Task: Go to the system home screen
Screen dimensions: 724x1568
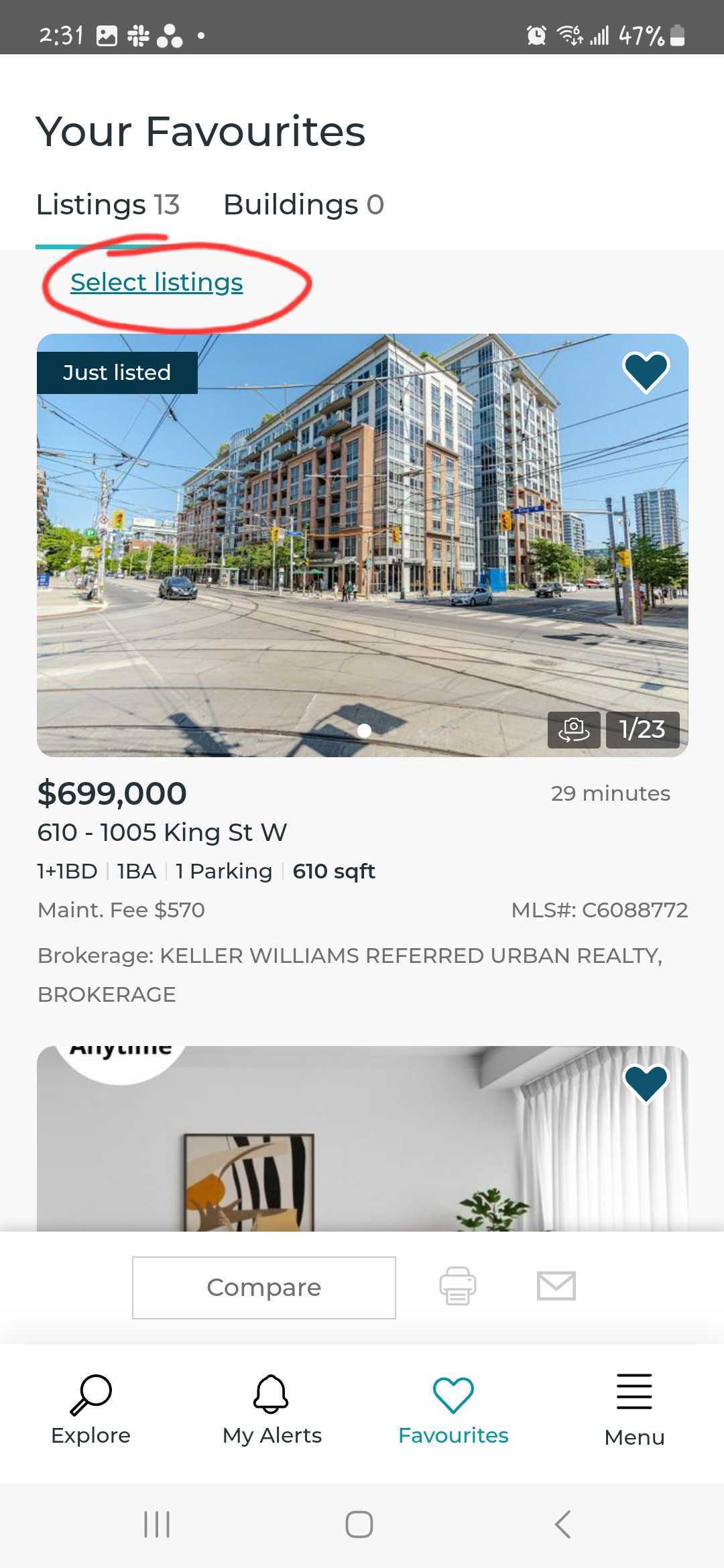Action: (x=359, y=1524)
